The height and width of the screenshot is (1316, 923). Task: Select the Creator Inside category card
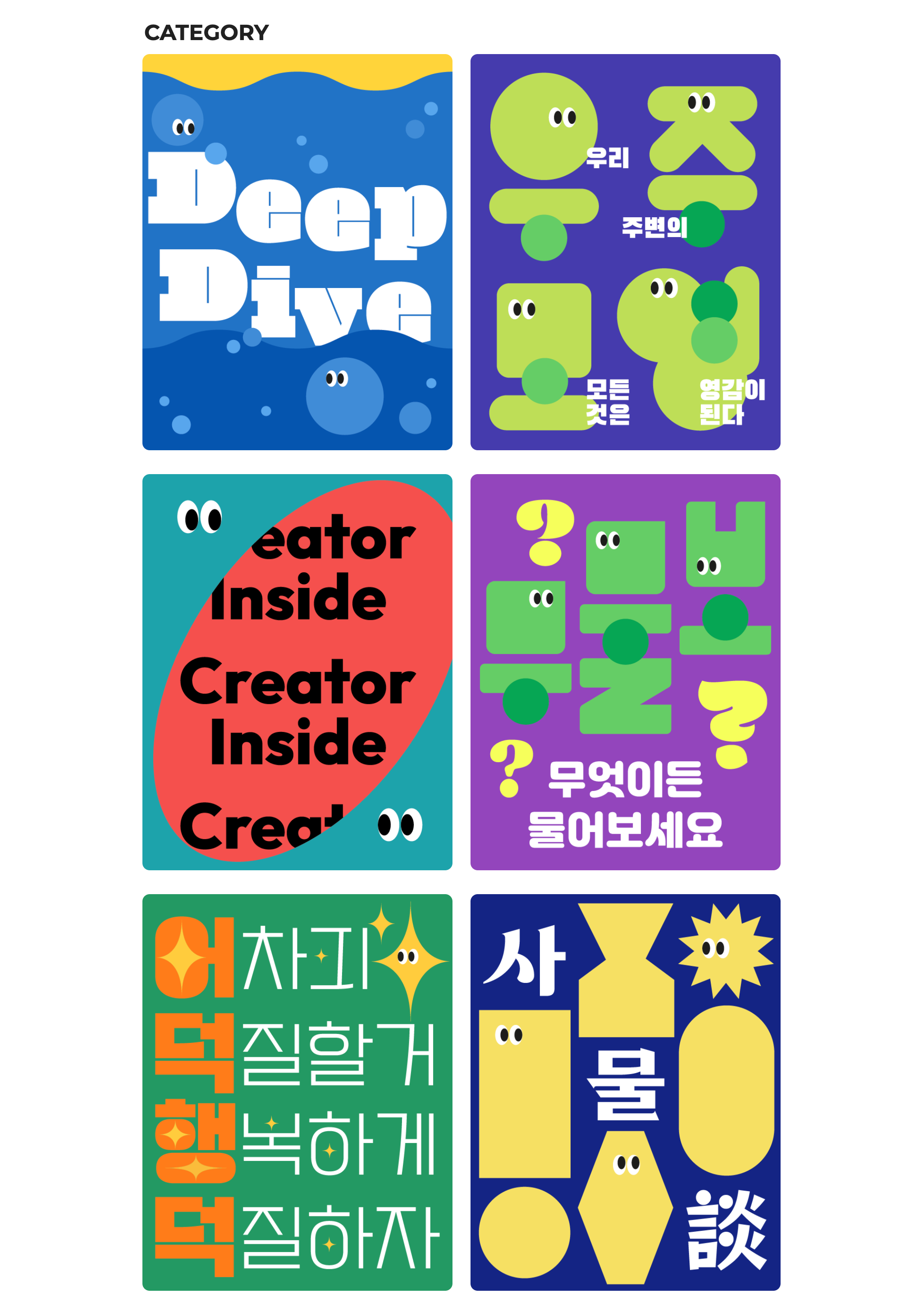pos(297,672)
